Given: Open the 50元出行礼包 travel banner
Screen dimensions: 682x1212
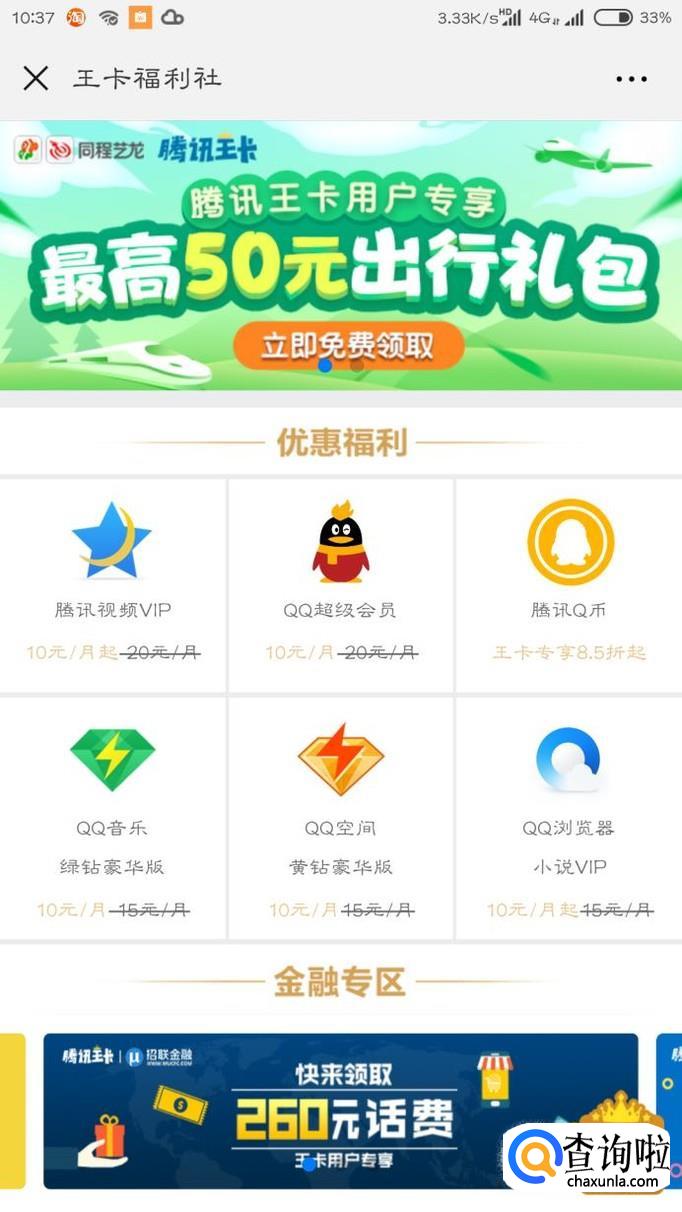Looking at the screenshot, I should tap(340, 256).
